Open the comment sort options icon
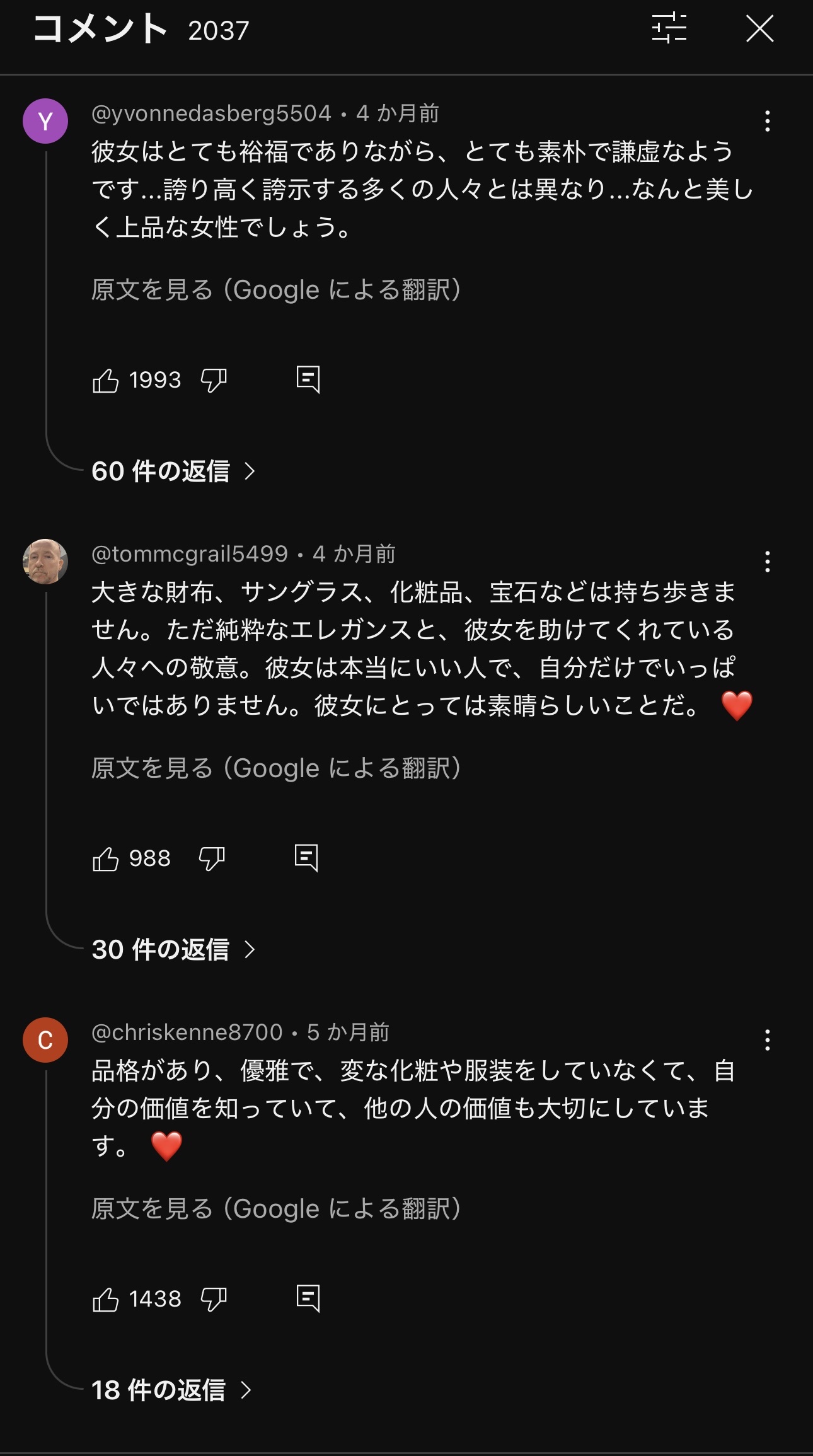This screenshot has width=813, height=1456. [669, 28]
